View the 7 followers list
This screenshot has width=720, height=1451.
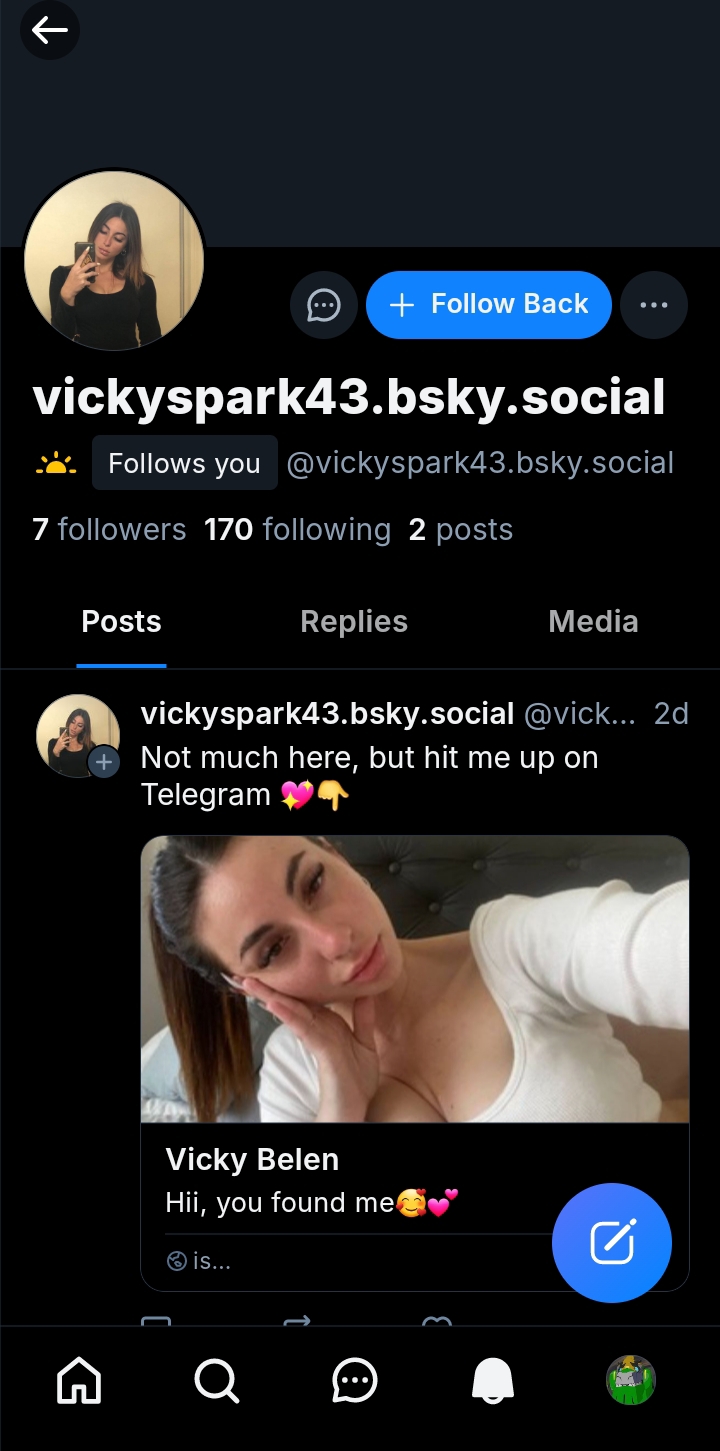(x=109, y=530)
